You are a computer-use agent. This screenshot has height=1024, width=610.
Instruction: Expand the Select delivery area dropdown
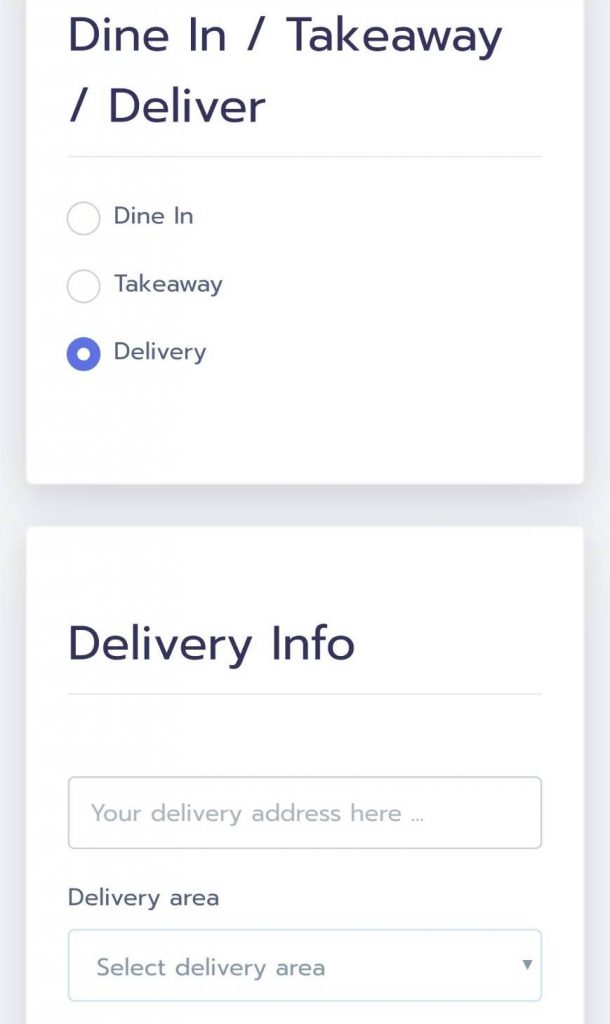pos(304,965)
